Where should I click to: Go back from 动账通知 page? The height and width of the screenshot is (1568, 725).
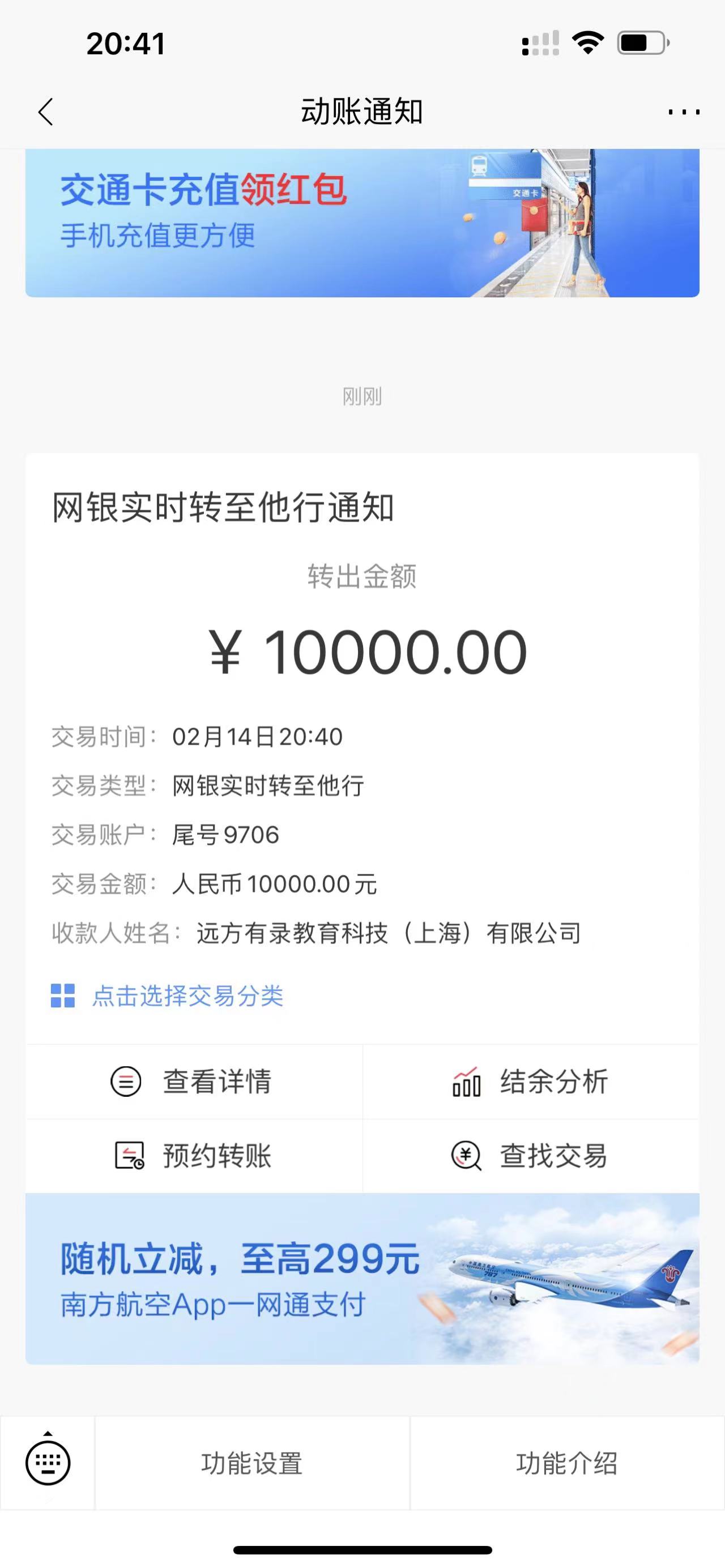coord(46,112)
